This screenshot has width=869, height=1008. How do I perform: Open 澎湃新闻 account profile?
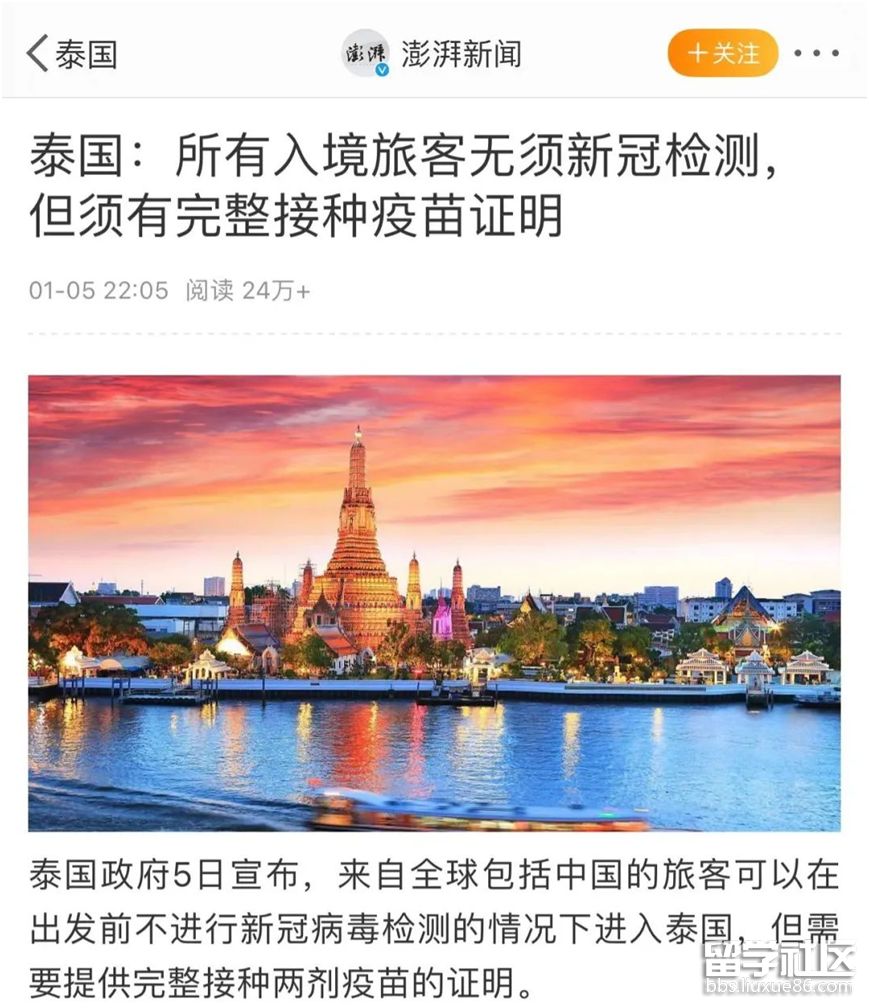(x=432, y=53)
